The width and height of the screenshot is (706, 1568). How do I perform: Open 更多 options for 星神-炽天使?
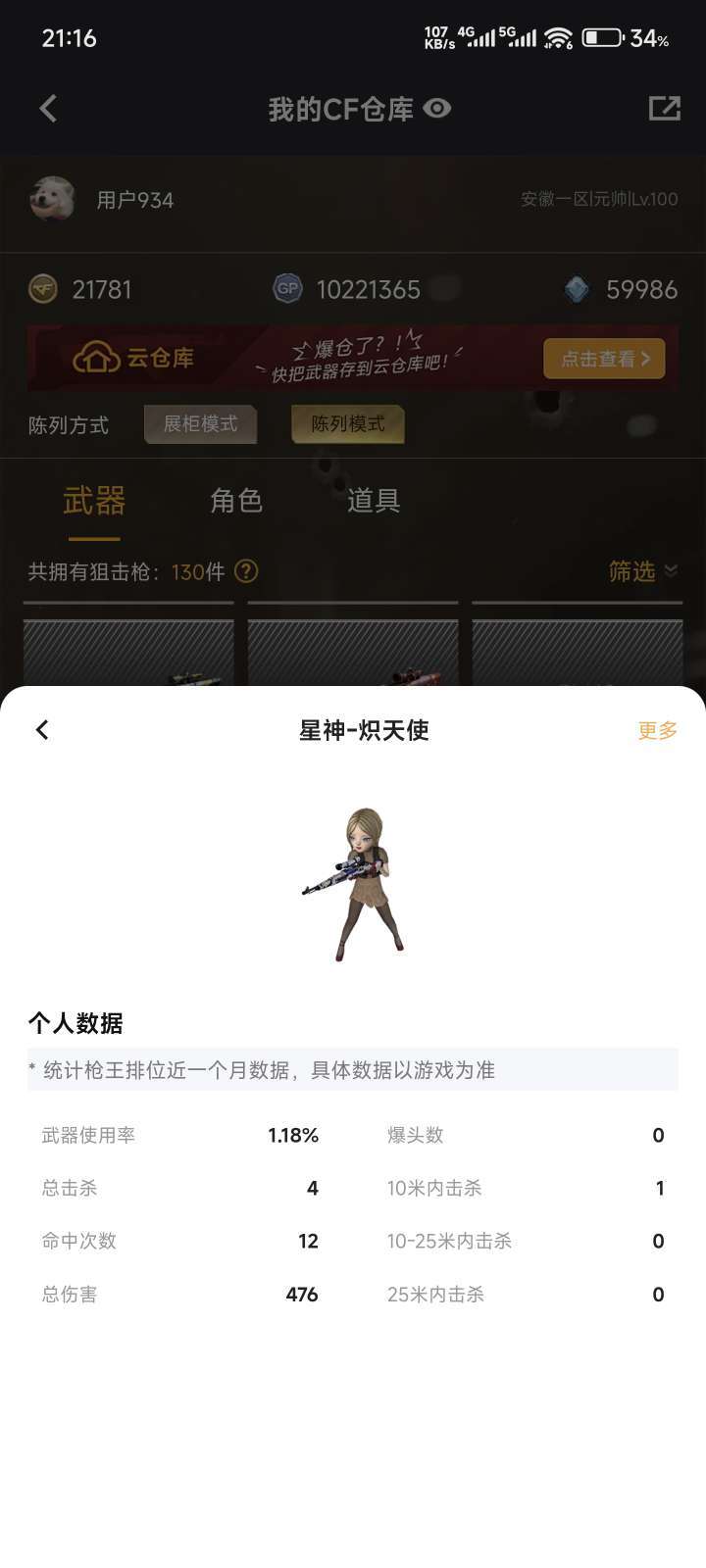(655, 730)
